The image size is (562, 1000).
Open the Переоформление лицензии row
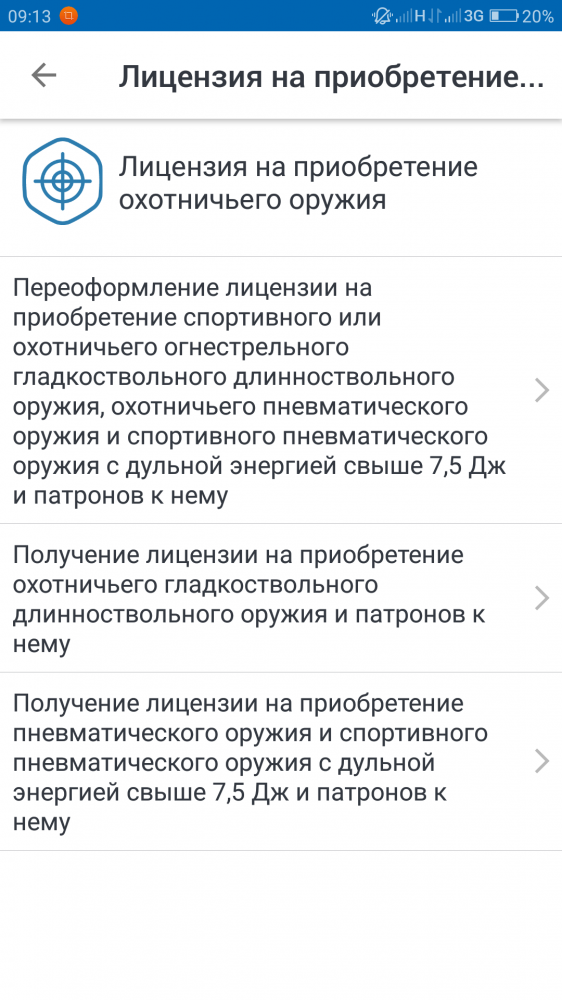(x=281, y=390)
